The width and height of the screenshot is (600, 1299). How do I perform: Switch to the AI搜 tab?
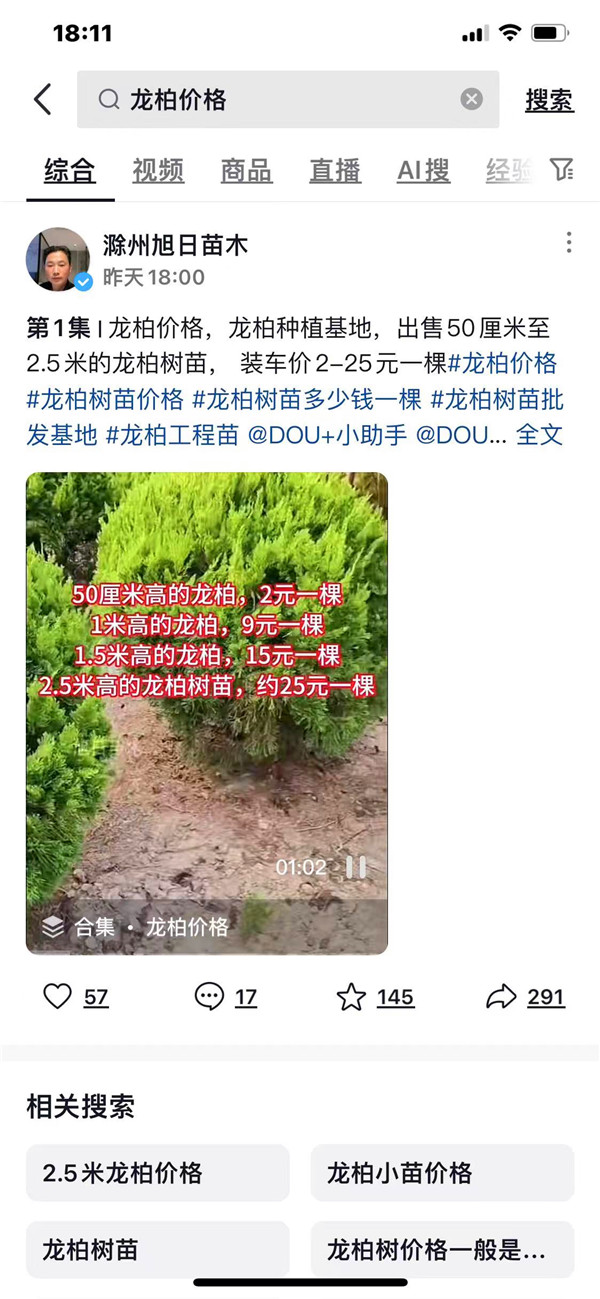423,171
